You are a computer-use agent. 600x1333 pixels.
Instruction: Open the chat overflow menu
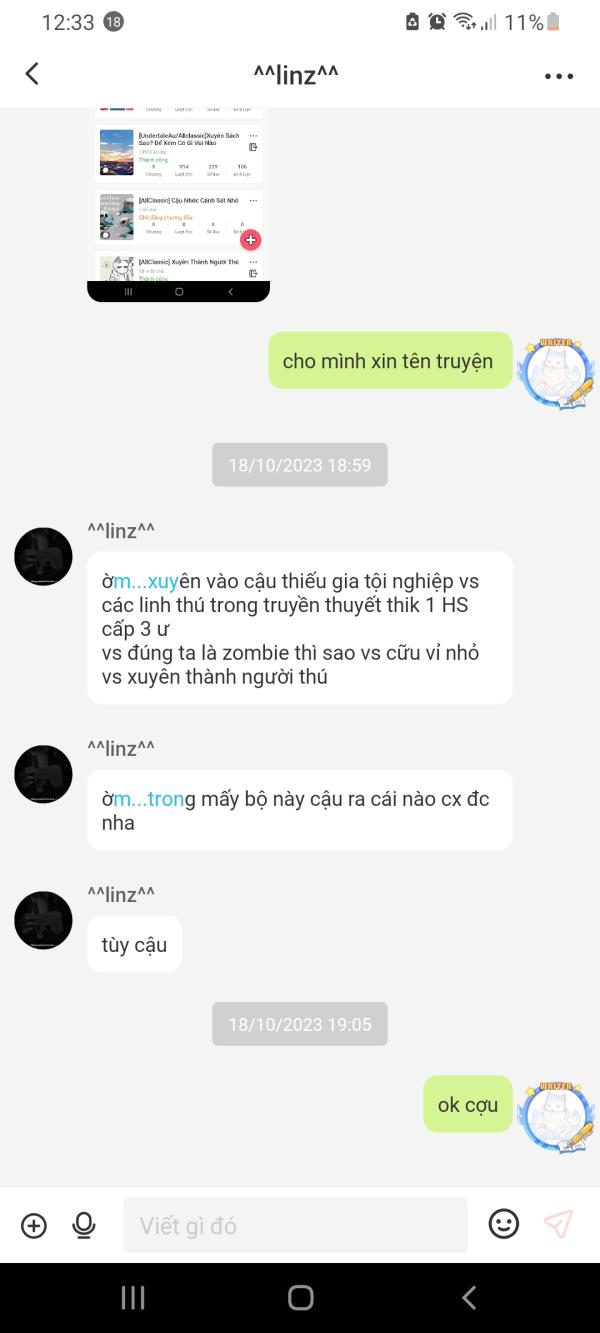coord(559,76)
